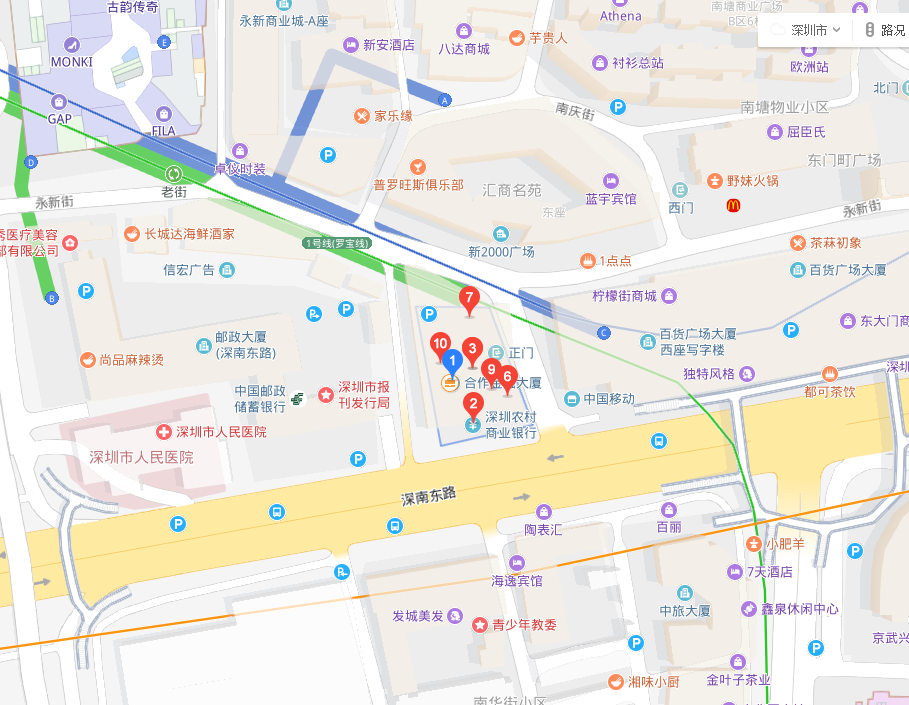Open the 老街 metro station icon
Viewport: 909px width, 705px height.
click(x=174, y=173)
